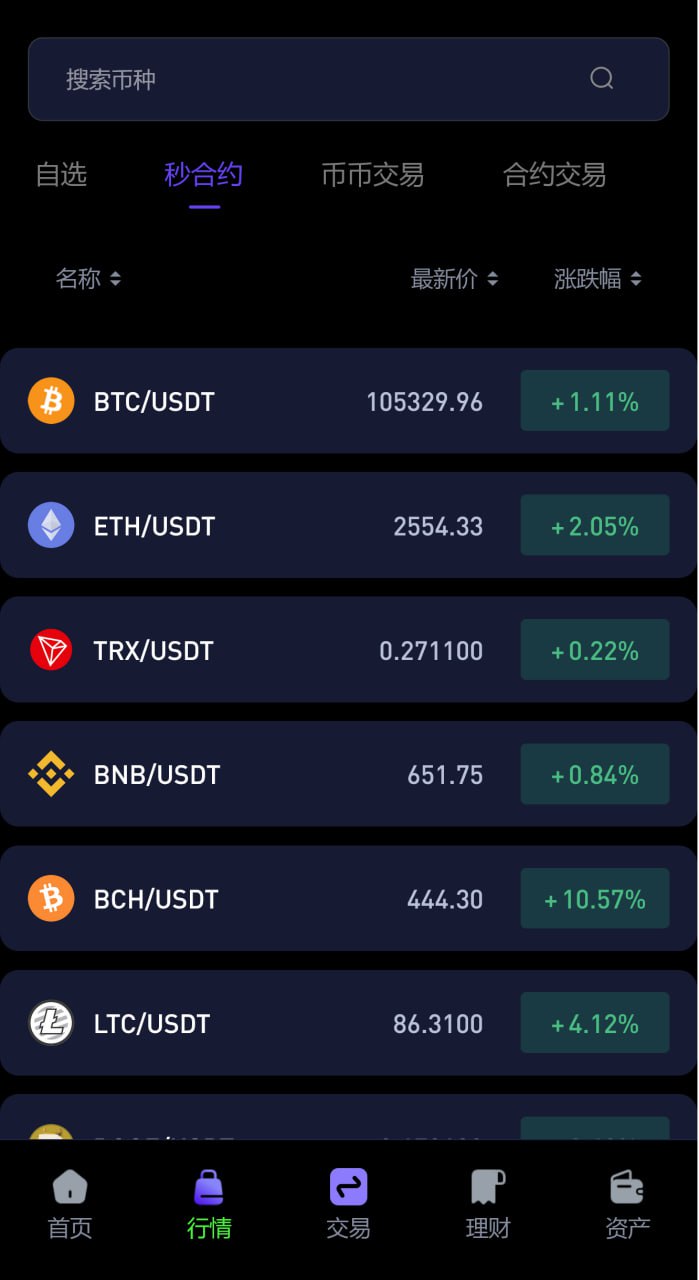Tap the 行情 bottom navigation item

pyautogui.click(x=209, y=1205)
